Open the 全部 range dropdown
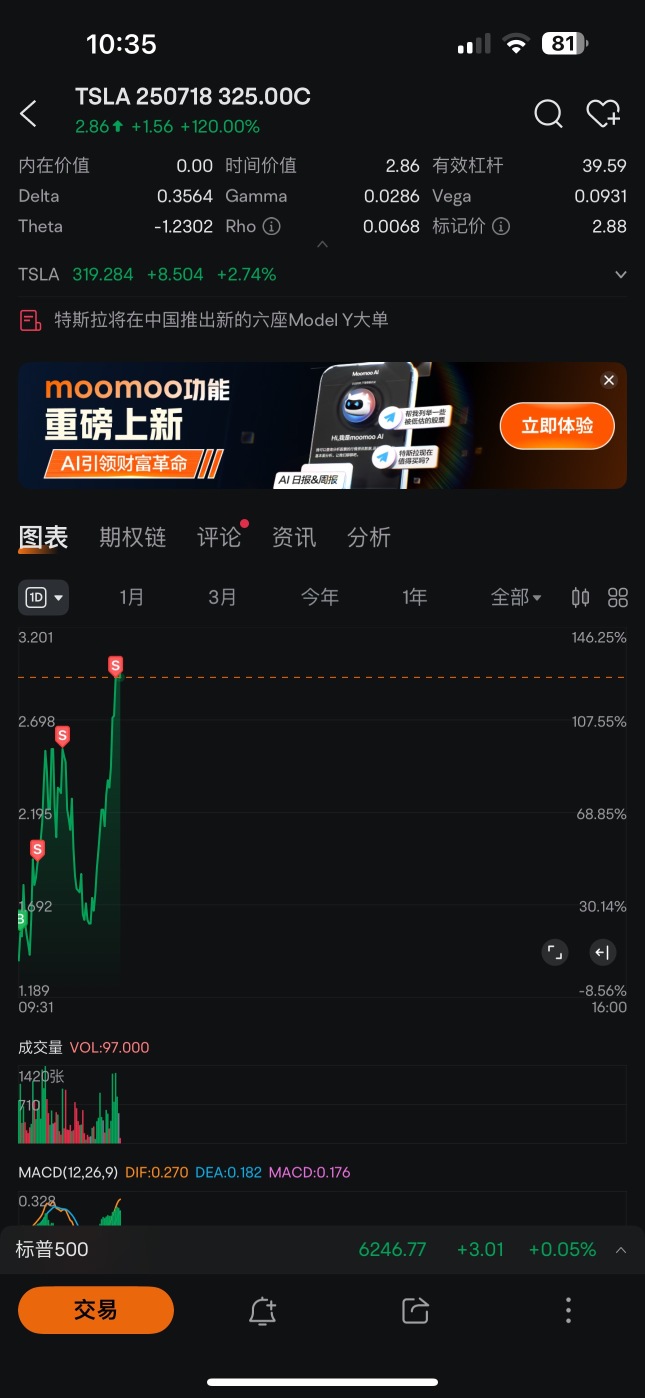 pos(515,597)
